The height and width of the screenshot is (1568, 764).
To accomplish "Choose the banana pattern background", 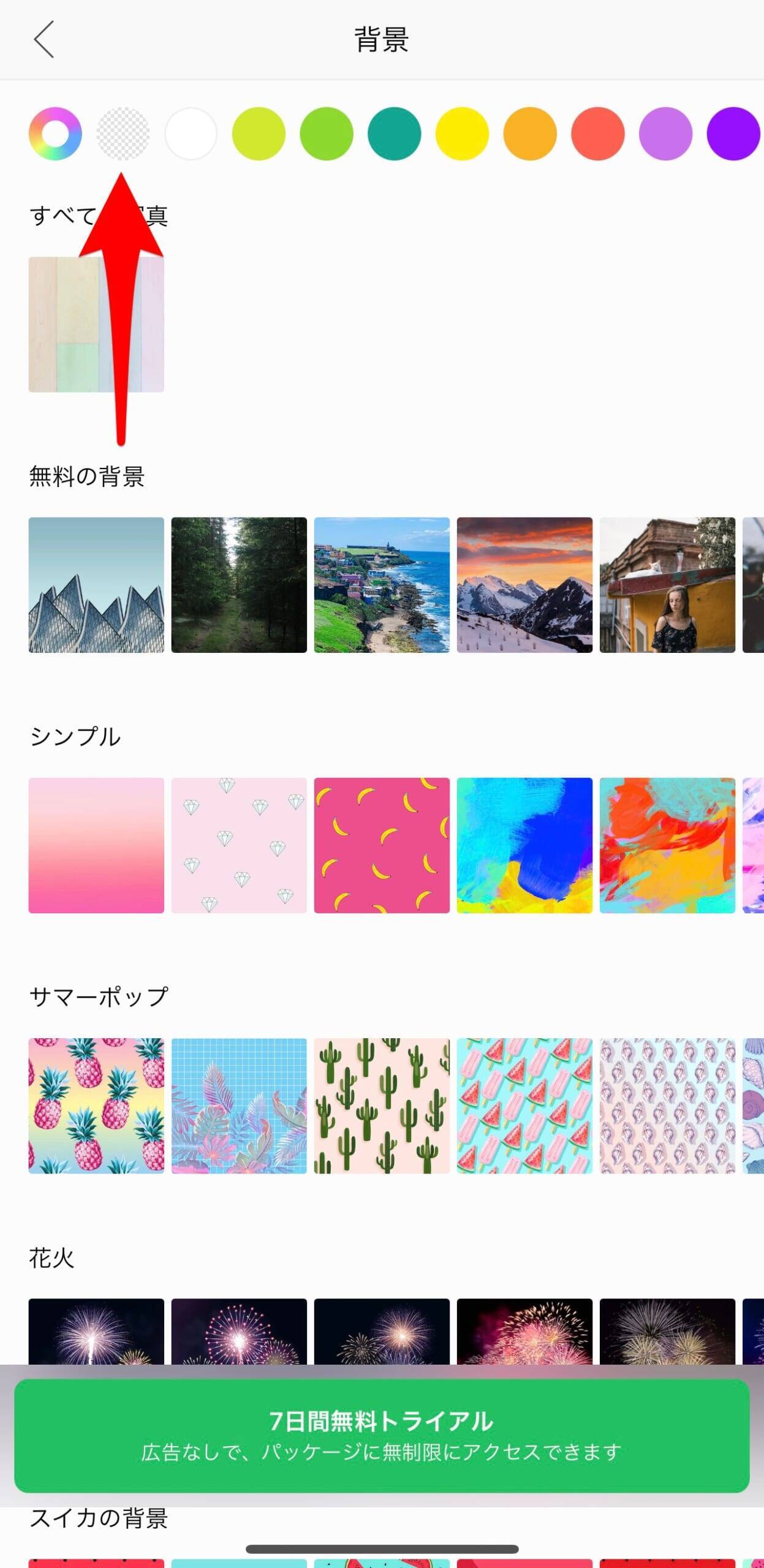I will pyautogui.click(x=382, y=845).
